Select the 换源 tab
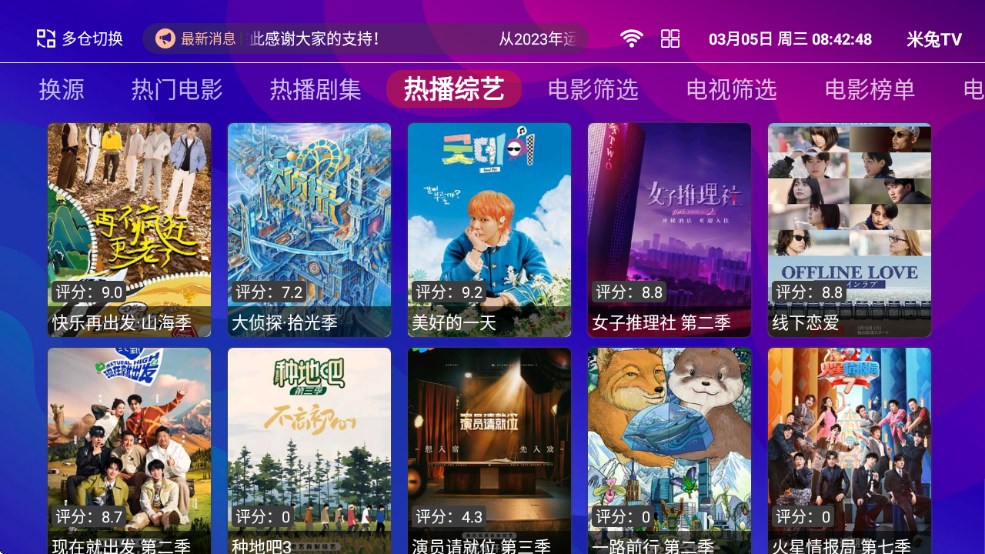985x554 pixels. pos(61,89)
